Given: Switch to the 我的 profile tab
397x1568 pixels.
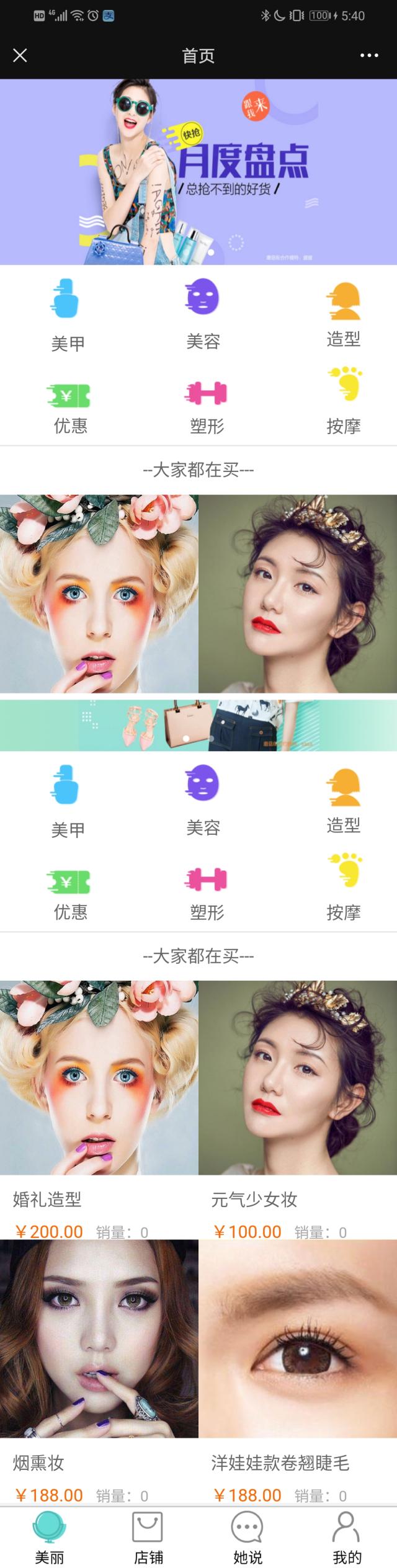Looking at the screenshot, I should (x=347, y=1536).
